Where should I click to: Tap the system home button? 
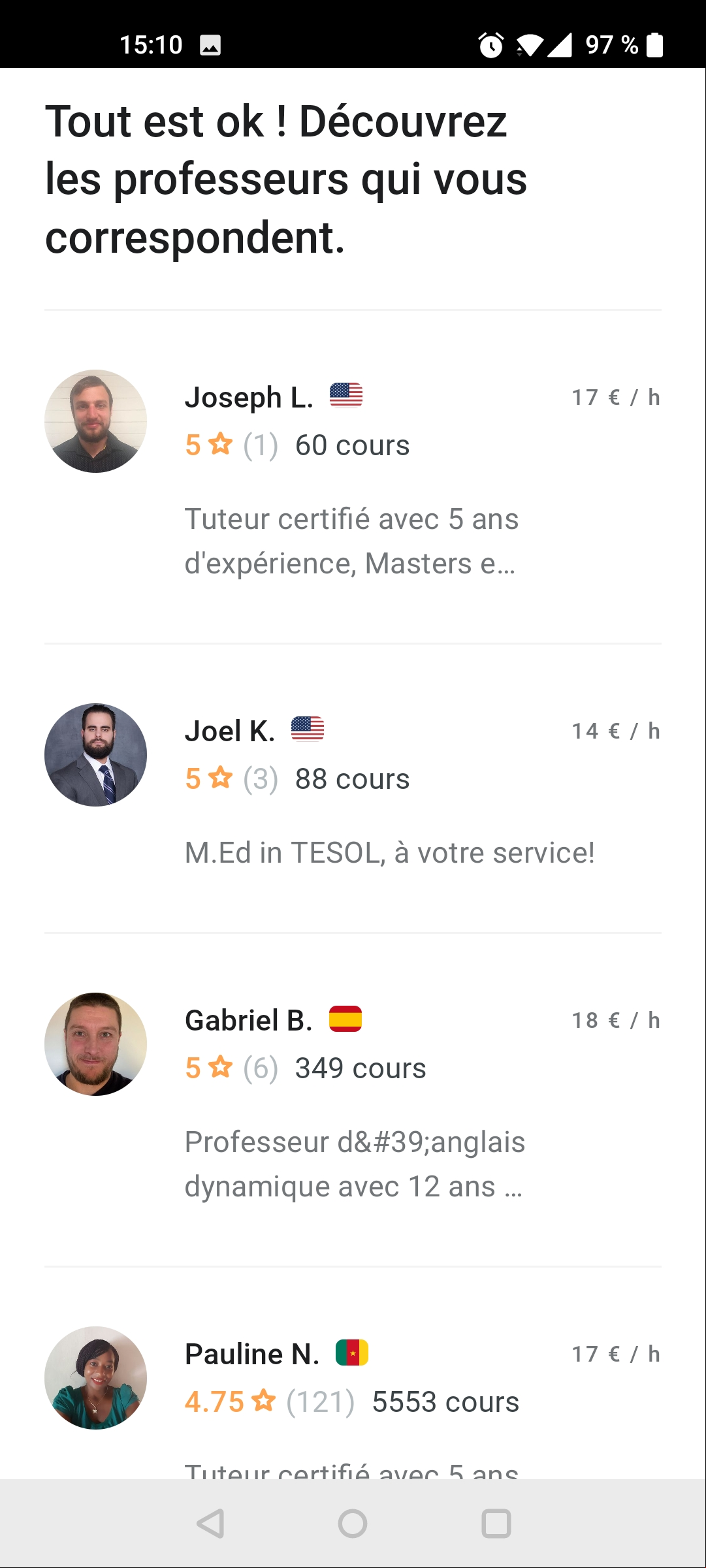pyautogui.click(x=353, y=1524)
